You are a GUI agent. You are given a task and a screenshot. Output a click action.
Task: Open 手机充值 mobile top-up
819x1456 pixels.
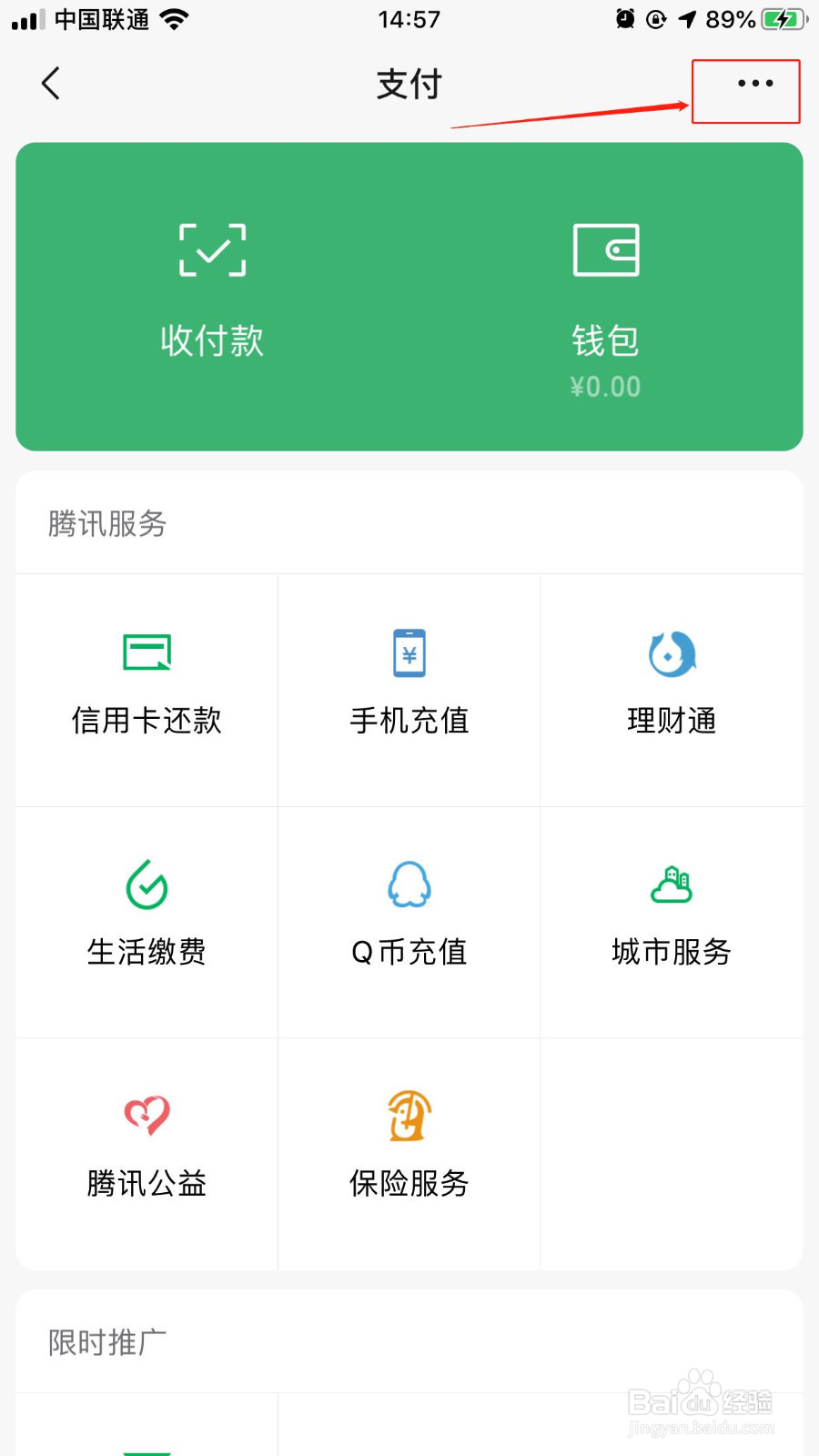click(409, 687)
